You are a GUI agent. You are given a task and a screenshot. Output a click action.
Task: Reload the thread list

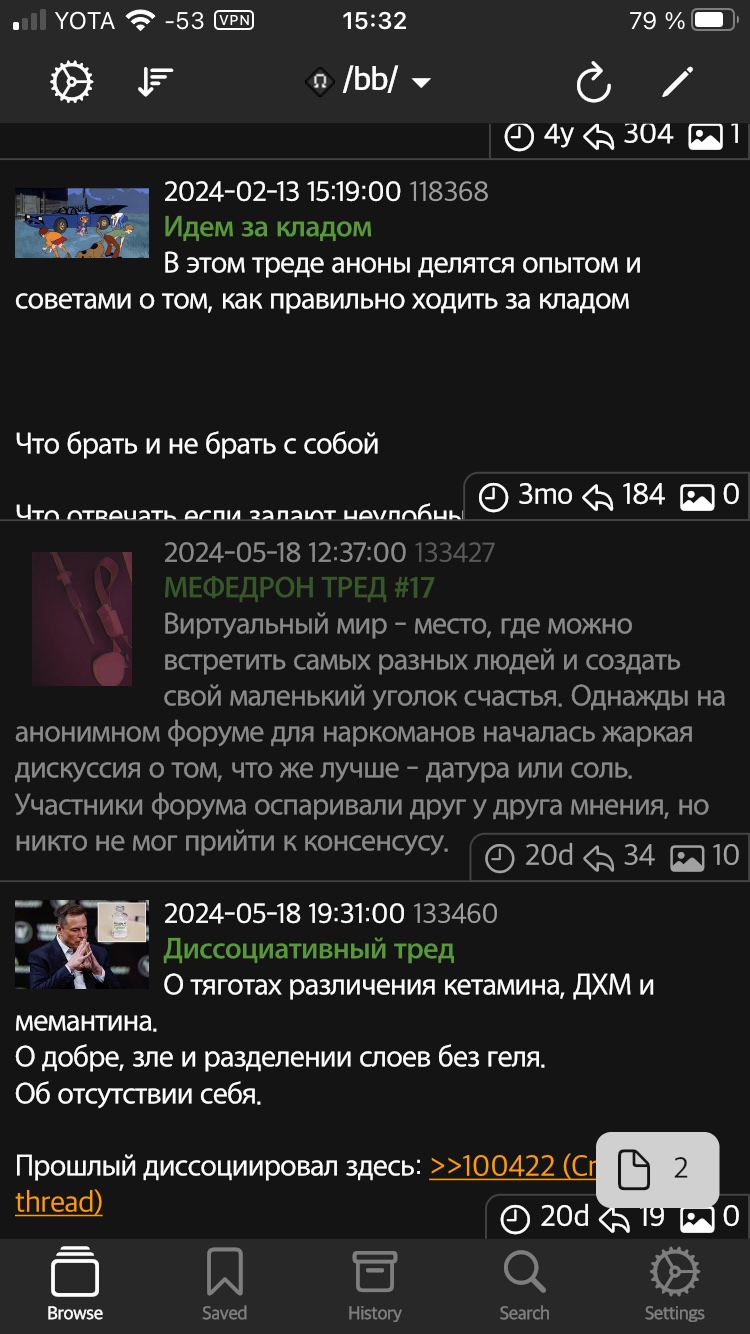(593, 83)
